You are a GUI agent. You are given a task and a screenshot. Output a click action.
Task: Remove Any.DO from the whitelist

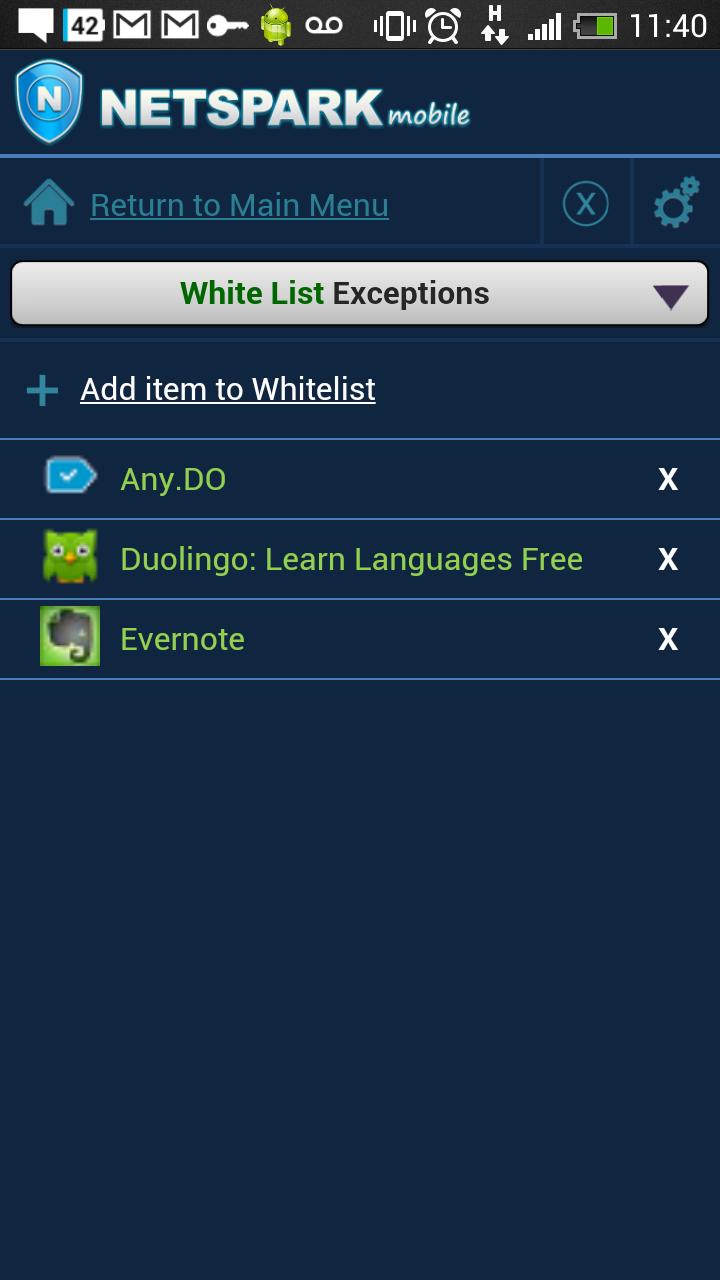pyautogui.click(x=668, y=479)
